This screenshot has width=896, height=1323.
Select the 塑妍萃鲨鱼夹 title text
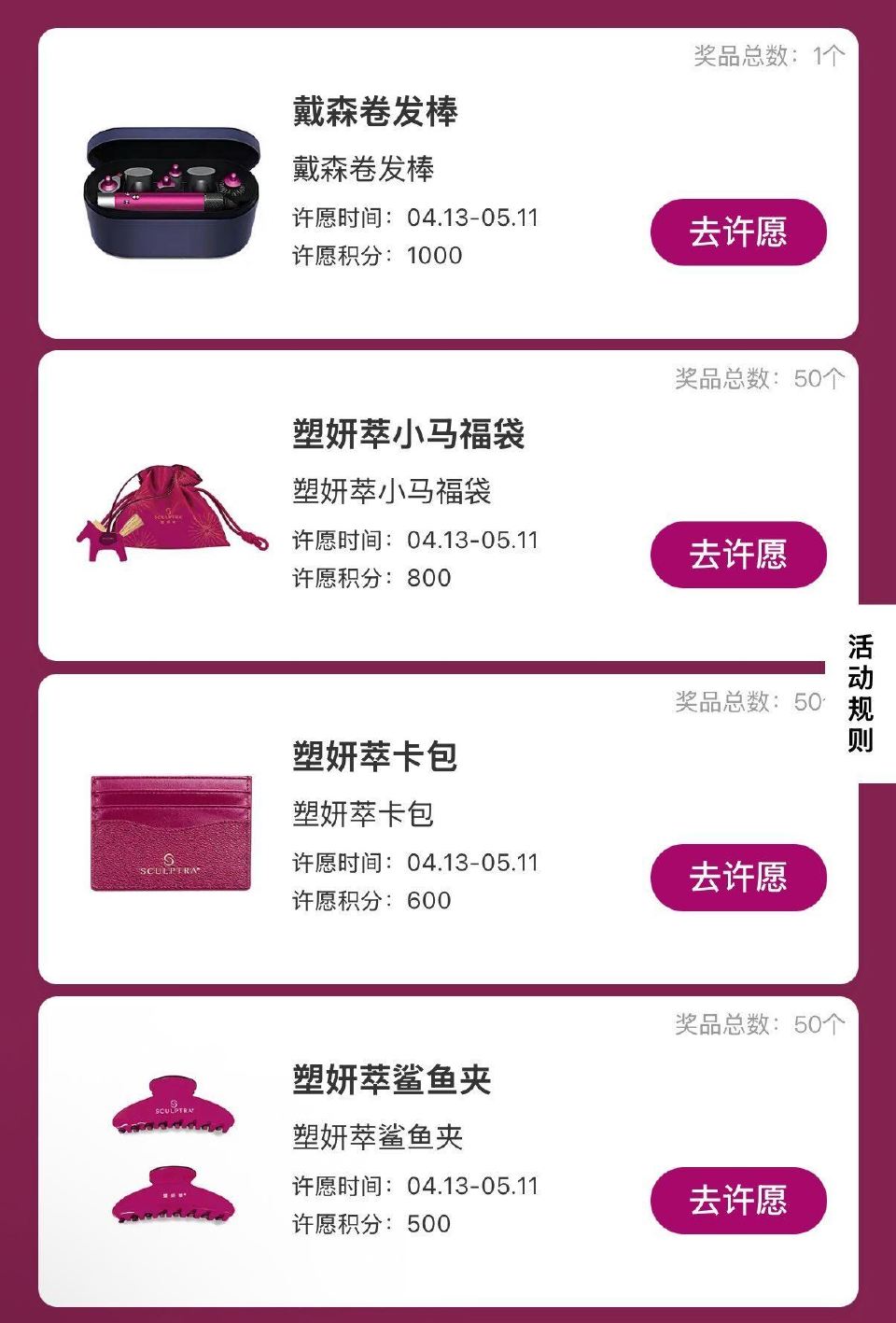click(392, 1077)
